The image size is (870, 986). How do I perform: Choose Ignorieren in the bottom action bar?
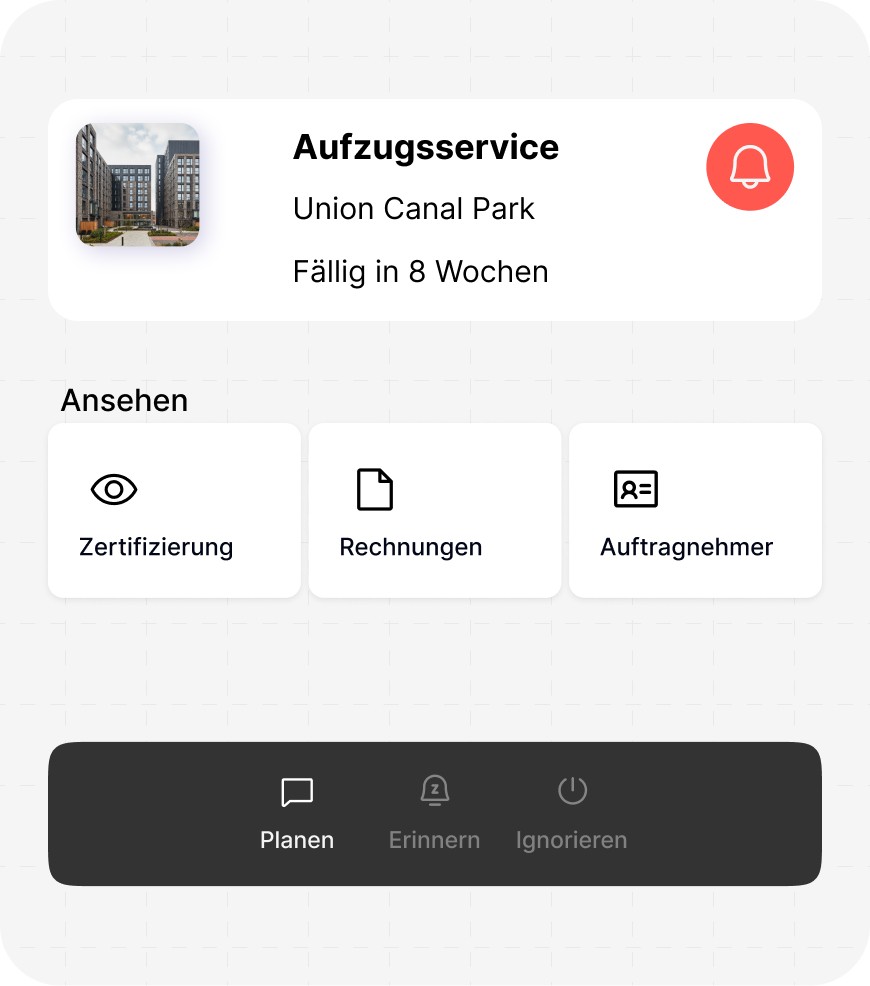[x=571, y=840]
